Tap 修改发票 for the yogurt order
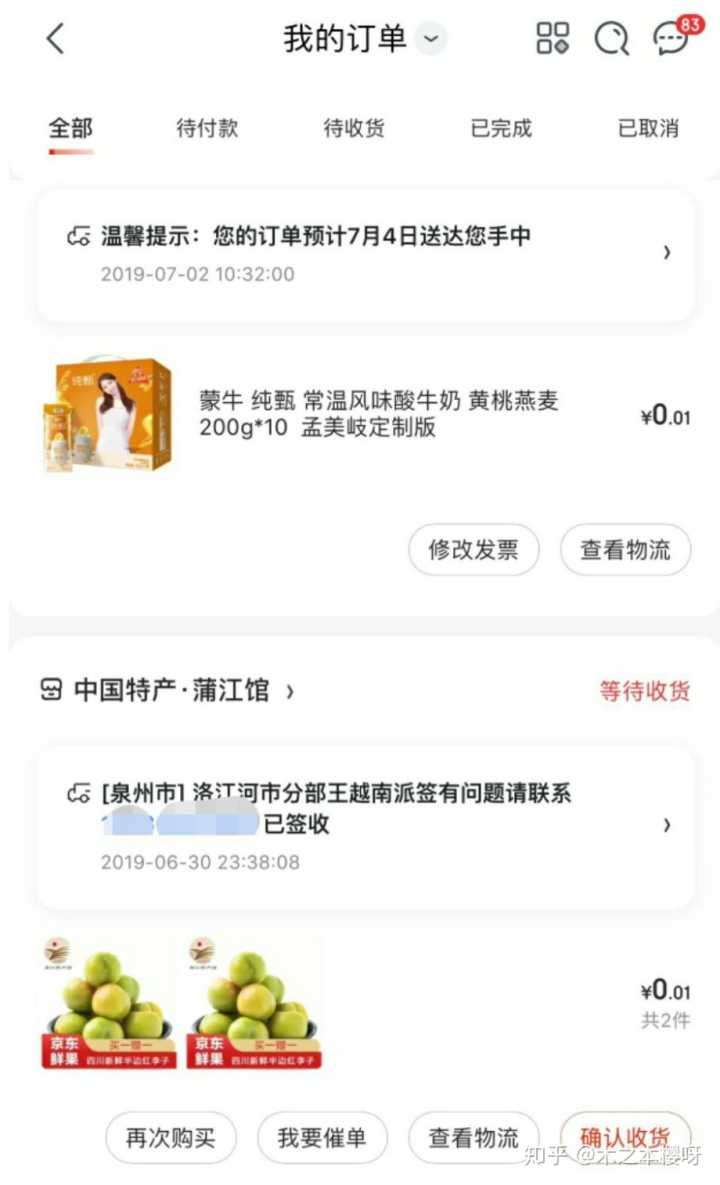Screen dimensions: 720x1185 click(473, 550)
